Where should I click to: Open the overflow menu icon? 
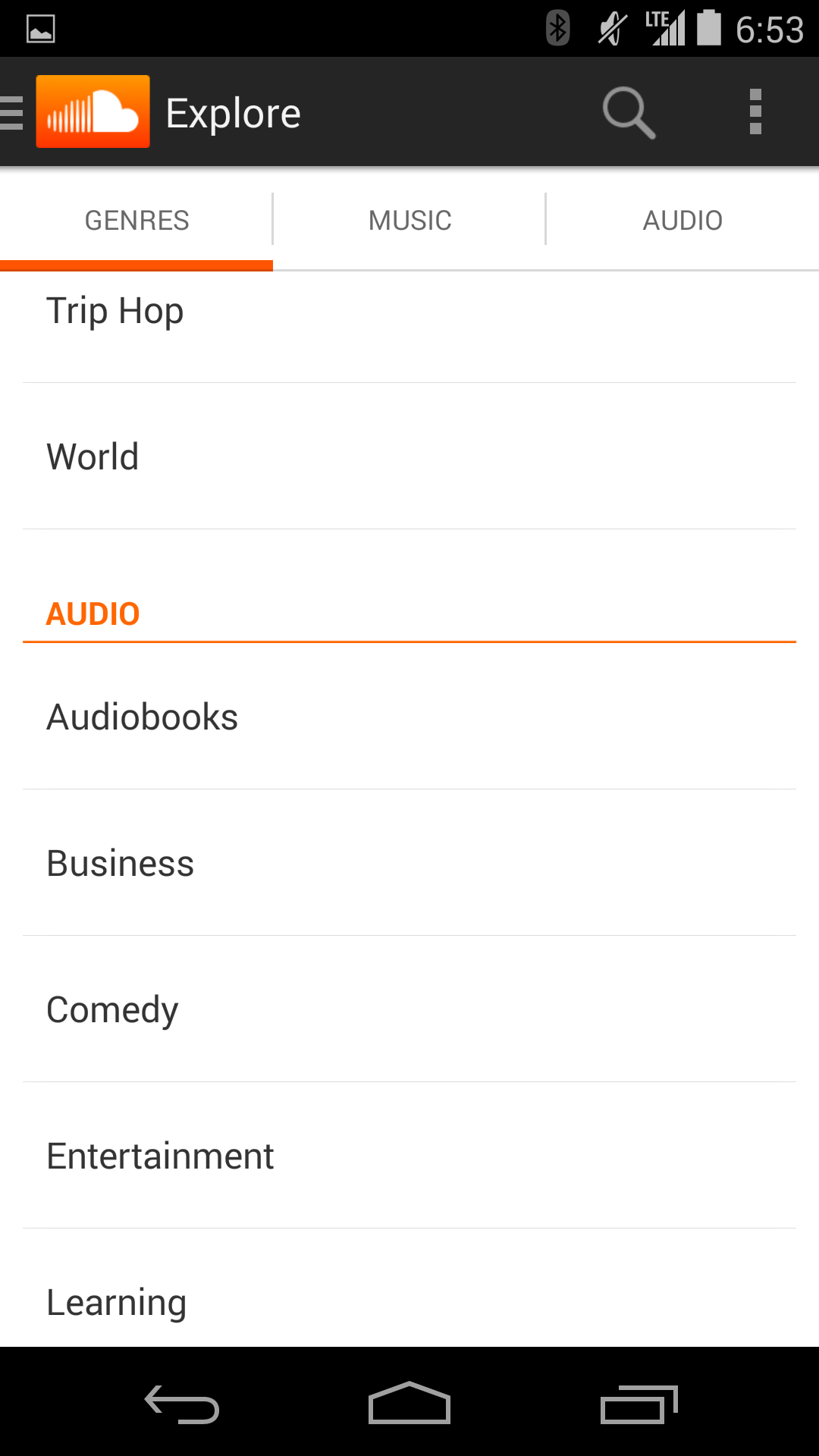pos(755,111)
